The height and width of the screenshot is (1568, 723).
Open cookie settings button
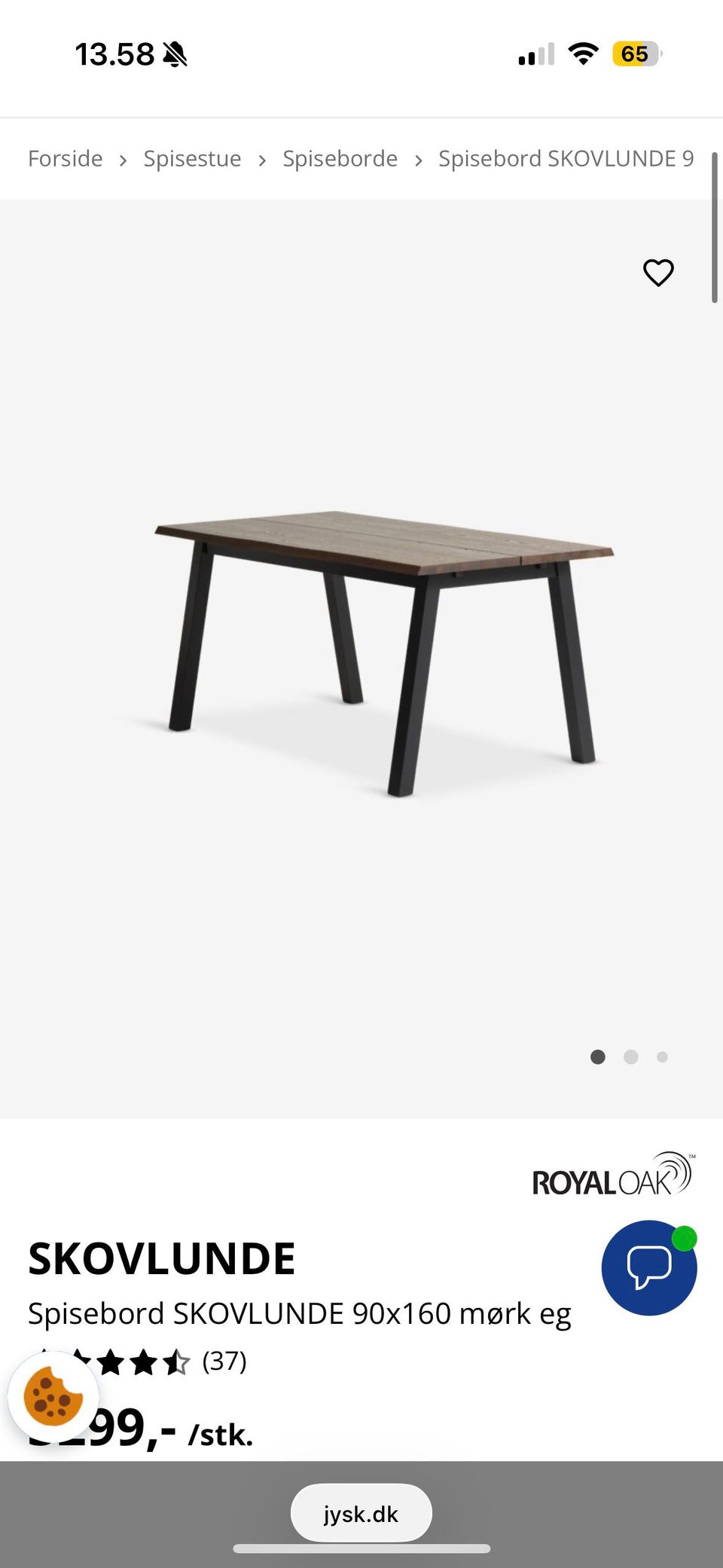point(53,1395)
